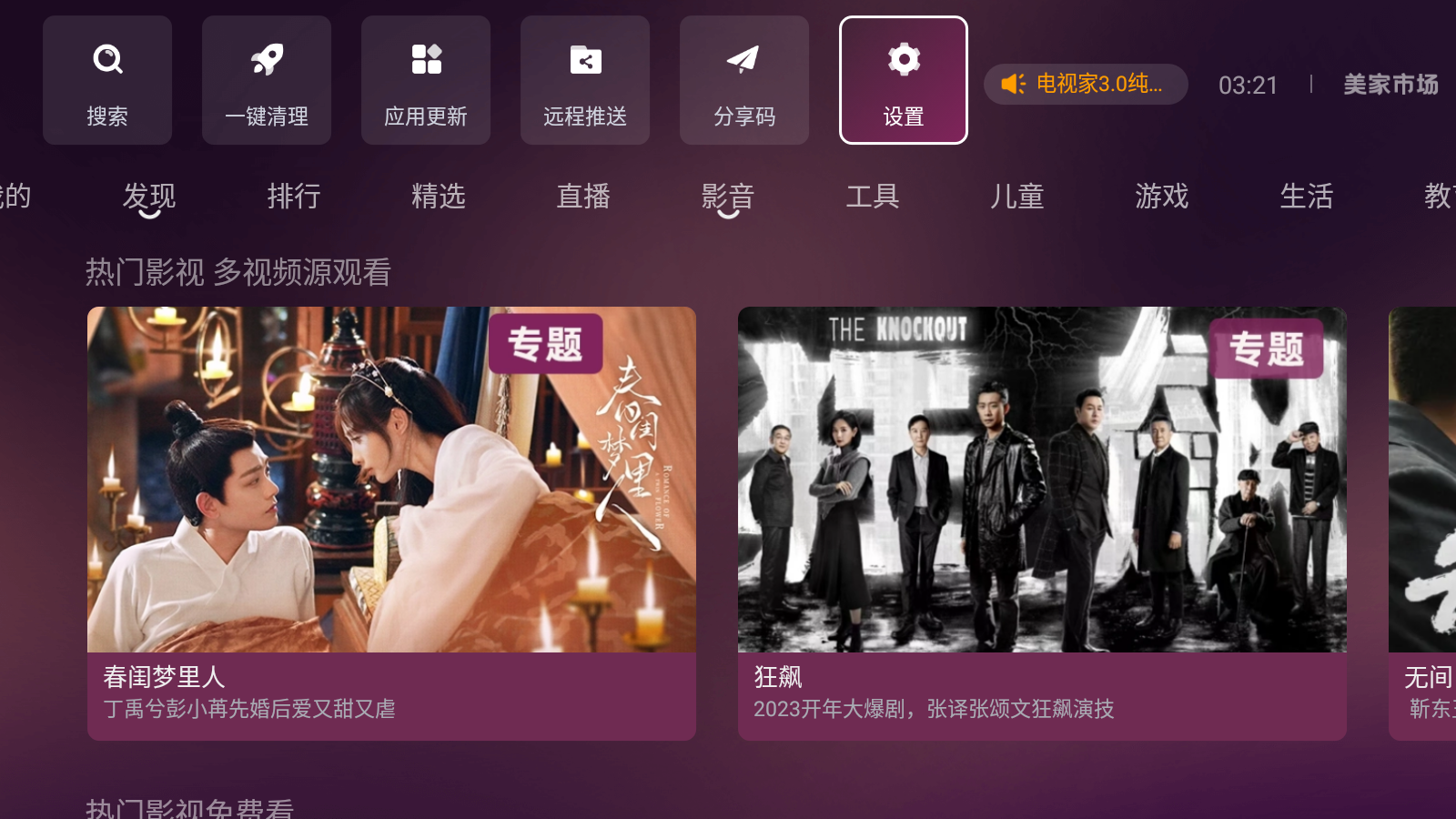Switch to the 排行 tab

[x=294, y=197]
